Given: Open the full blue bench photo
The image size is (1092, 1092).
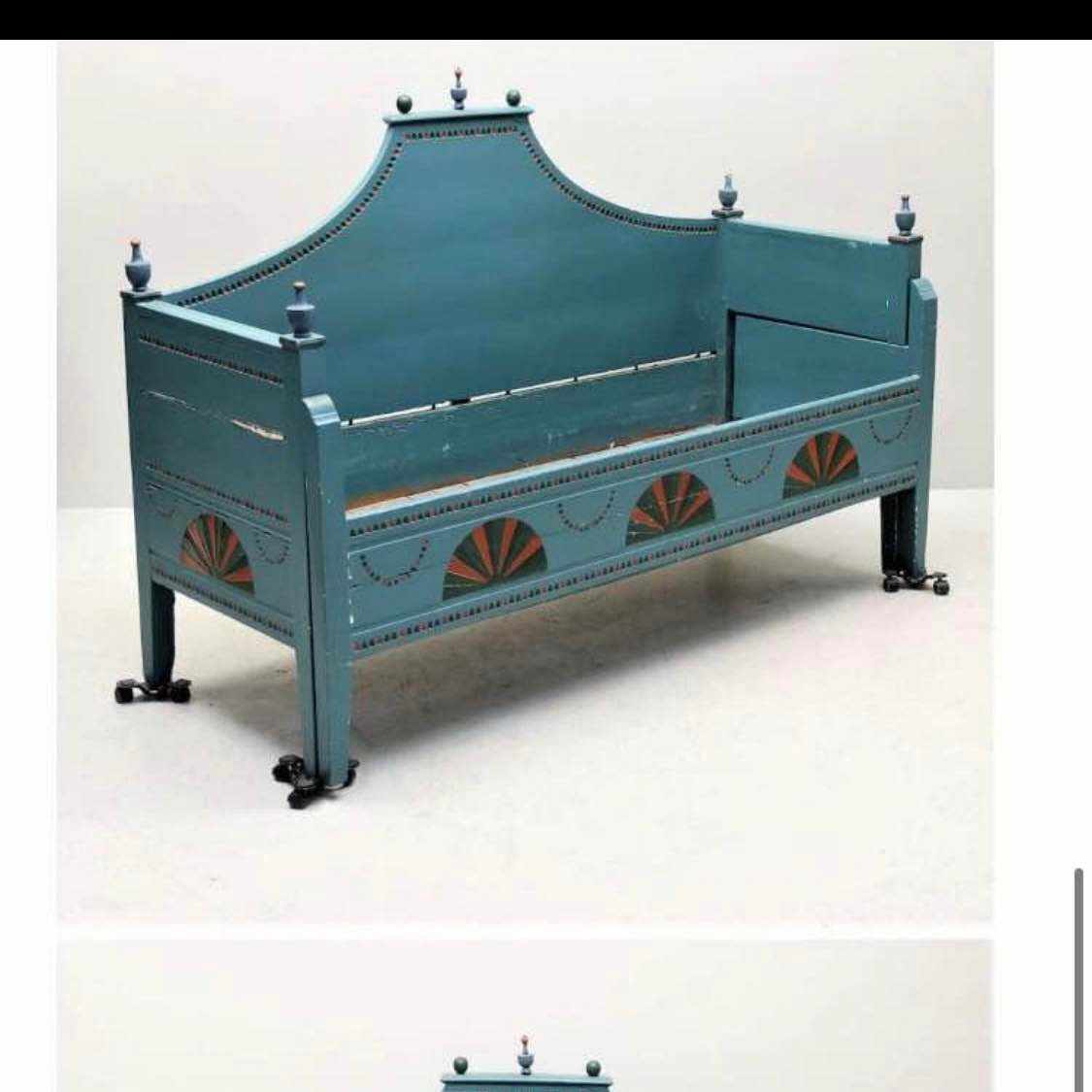Looking at the screenshot, I should point(524,480).
